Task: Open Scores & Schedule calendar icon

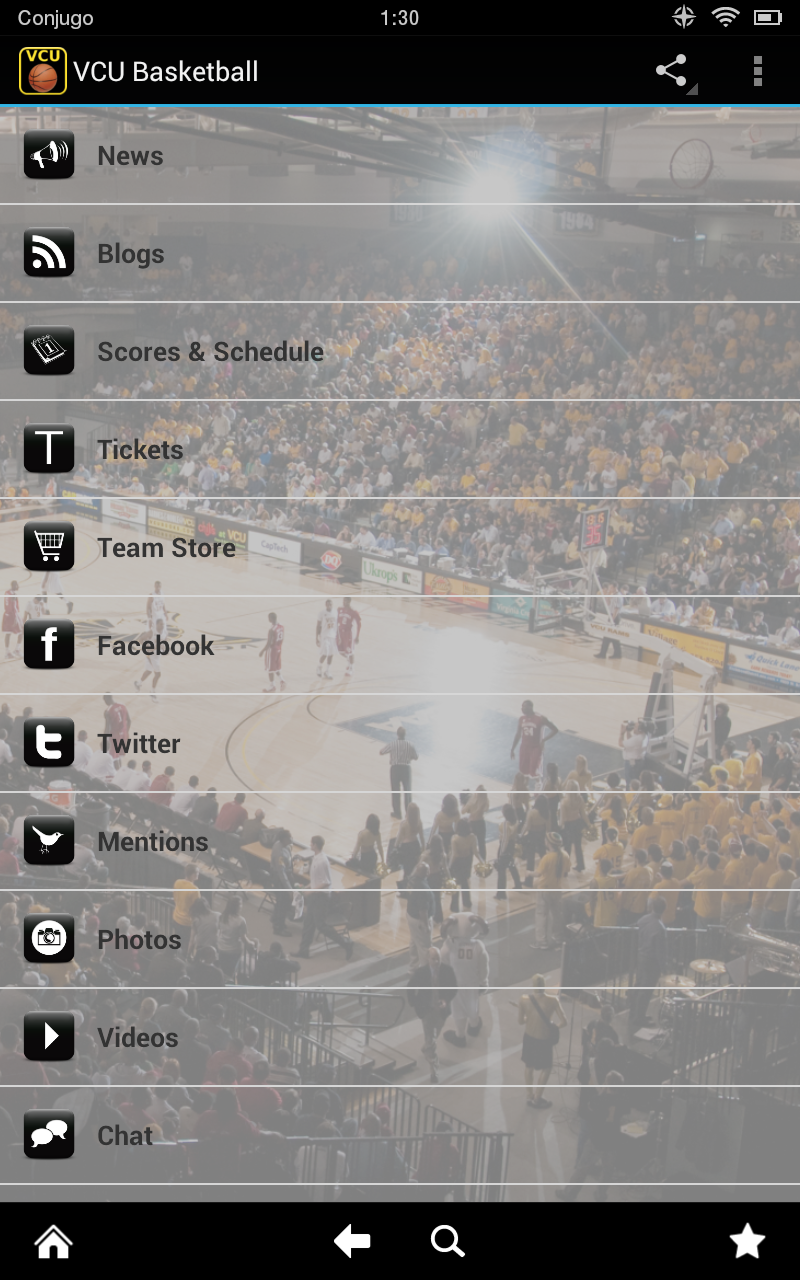Action: tap(49, 351)
